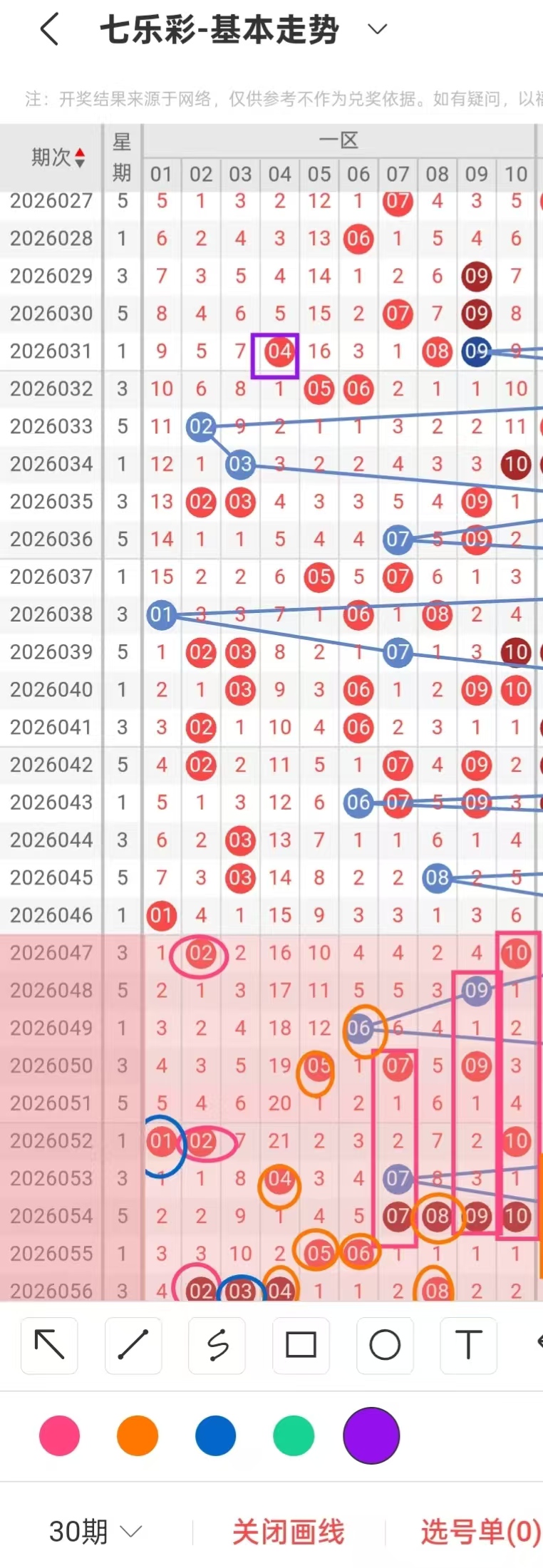Choose the freehand curve drawing tool
The height and width of the screenshot is (1568, 543).
(217, 1346)
